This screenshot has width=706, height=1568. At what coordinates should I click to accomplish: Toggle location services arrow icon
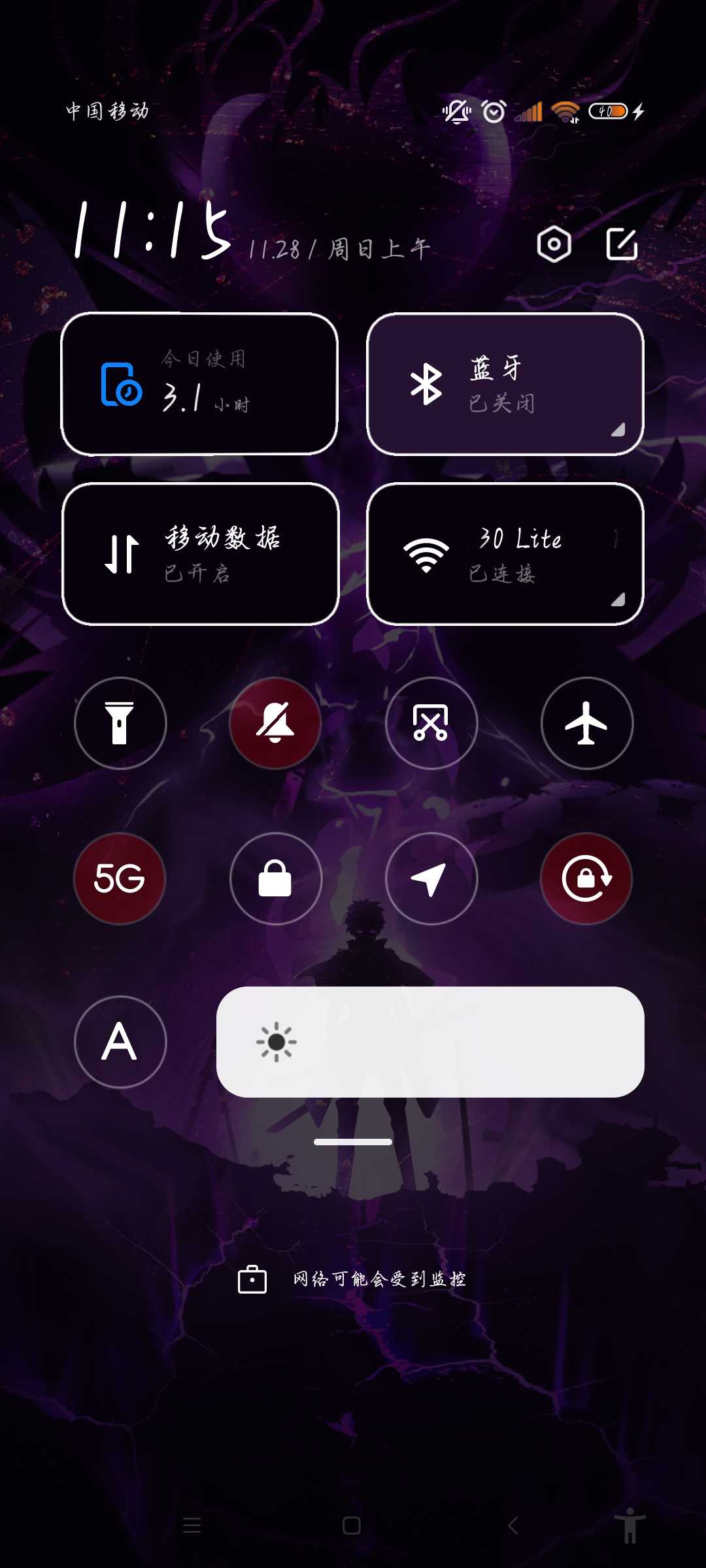[431, 879]
